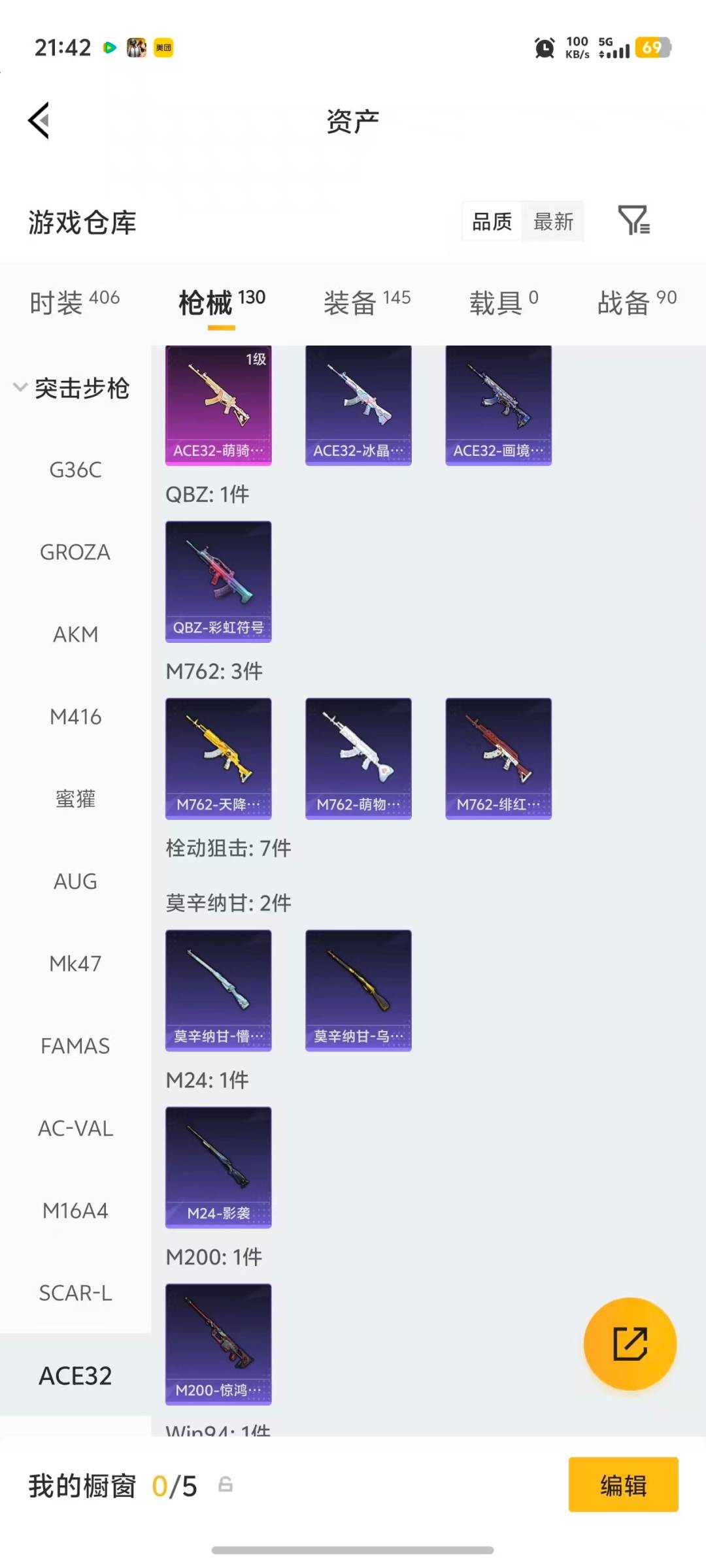This screenshot has width=706, height=1568.
Task: Tap the alarm clock status bar icon
Action: tap(543, 48)
